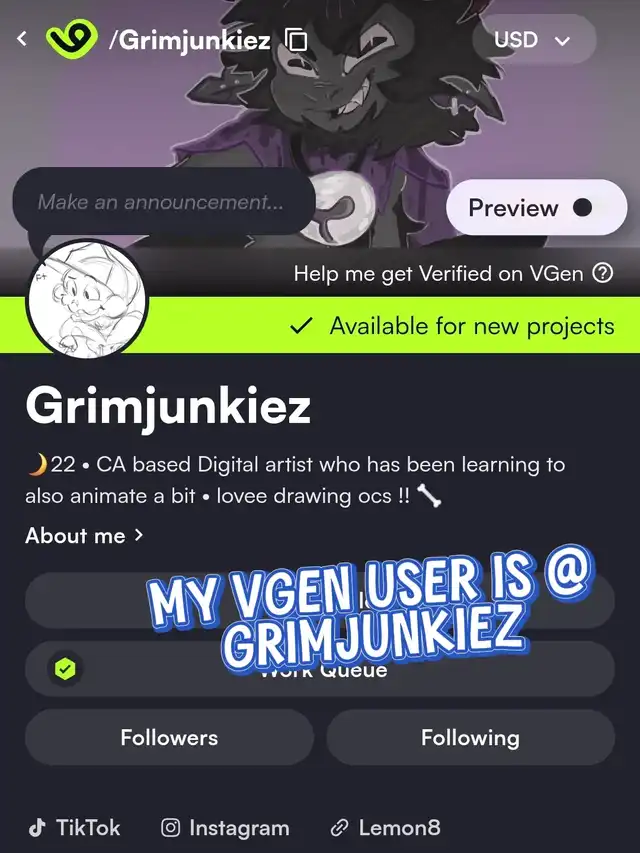
Task: Toggle the Preview switch
Action: (x=535, y=208)
